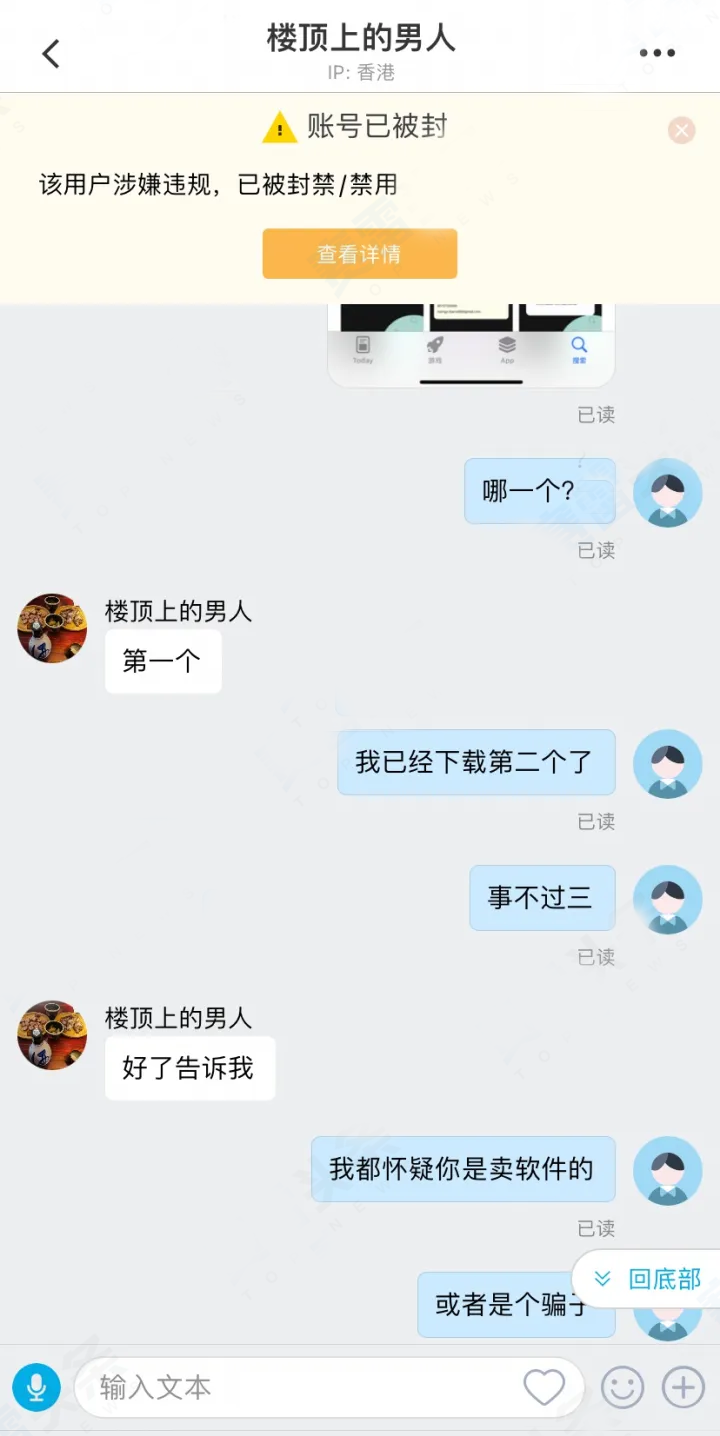The width and height of the screenshot is (720, 1436).
Task: Tap 查看详情 to view ban details
Action: coord(360,254)
